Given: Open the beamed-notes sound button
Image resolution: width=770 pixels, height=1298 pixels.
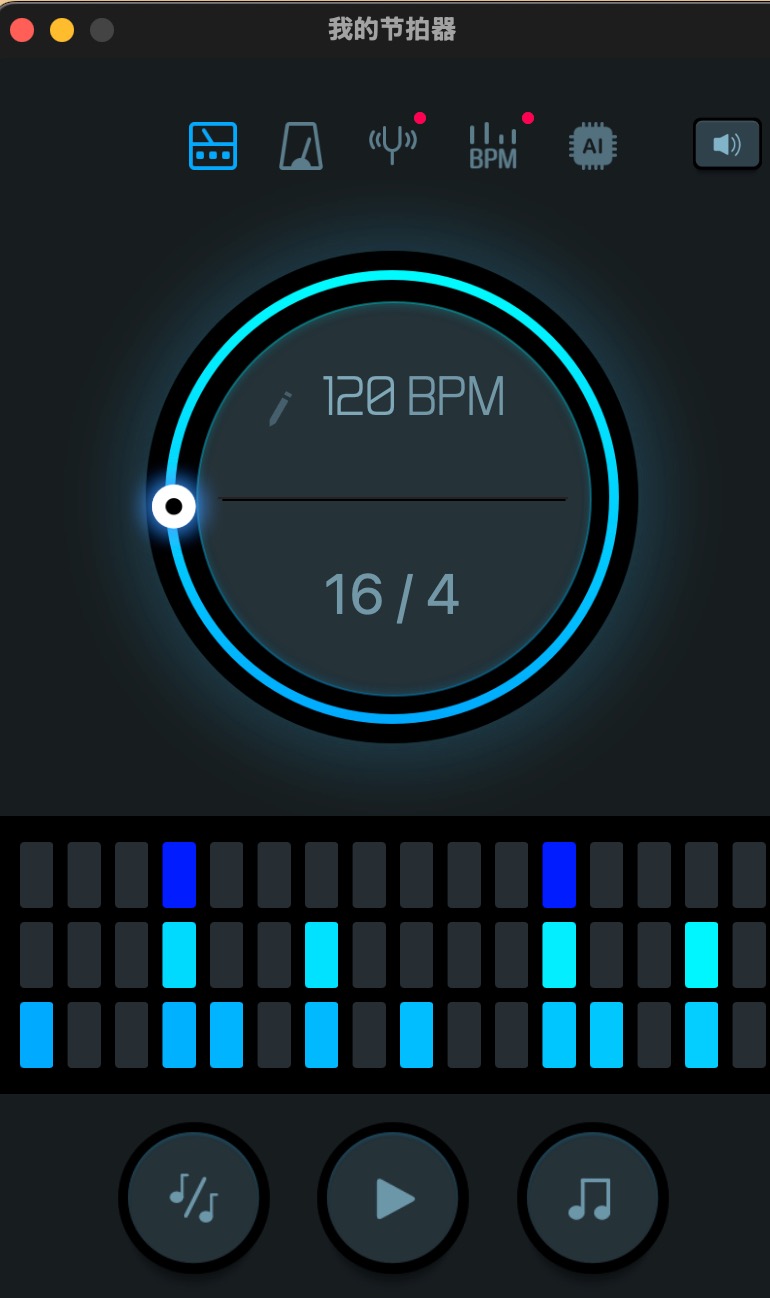Looking at the screenshot, I should pos(592,1198).
